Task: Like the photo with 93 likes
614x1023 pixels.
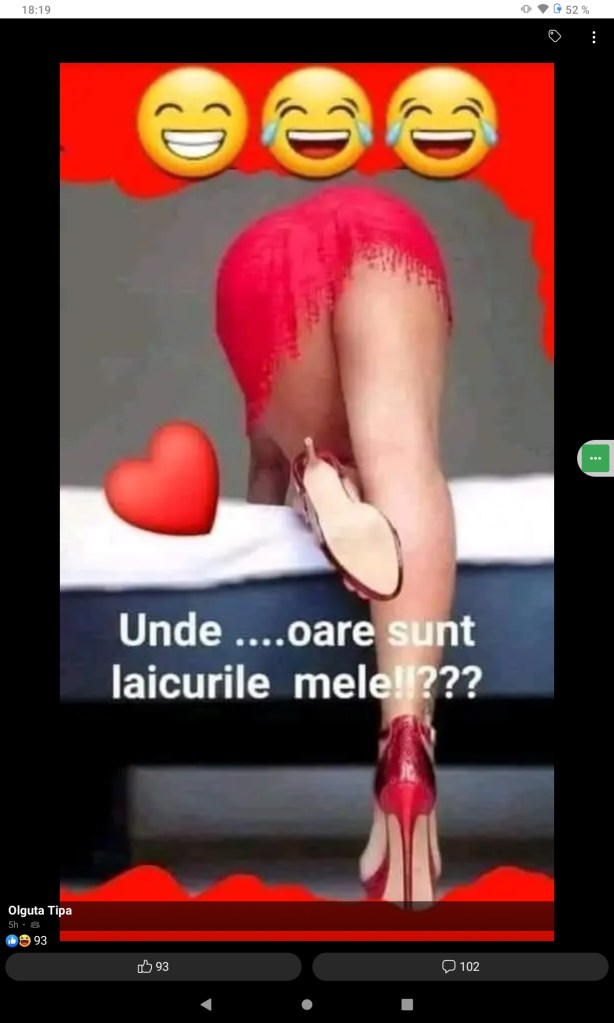Action: pyautogui.click(x=153, y=966)
